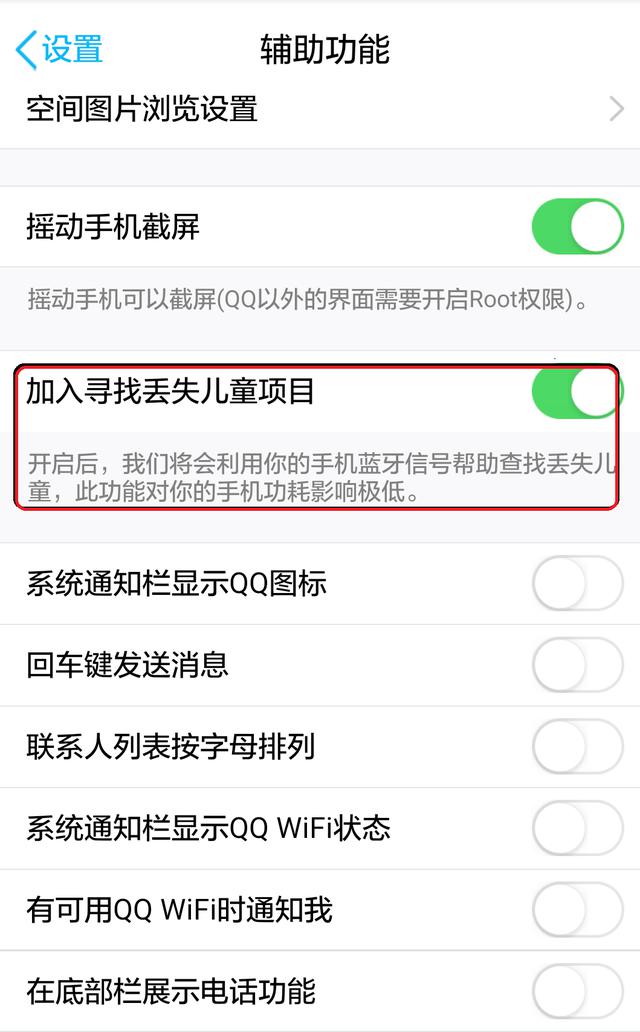Screen dimensions: 640x1032
Task: Switch on 有可用QQ WiFi时通知我
Action: click(577, 910)
